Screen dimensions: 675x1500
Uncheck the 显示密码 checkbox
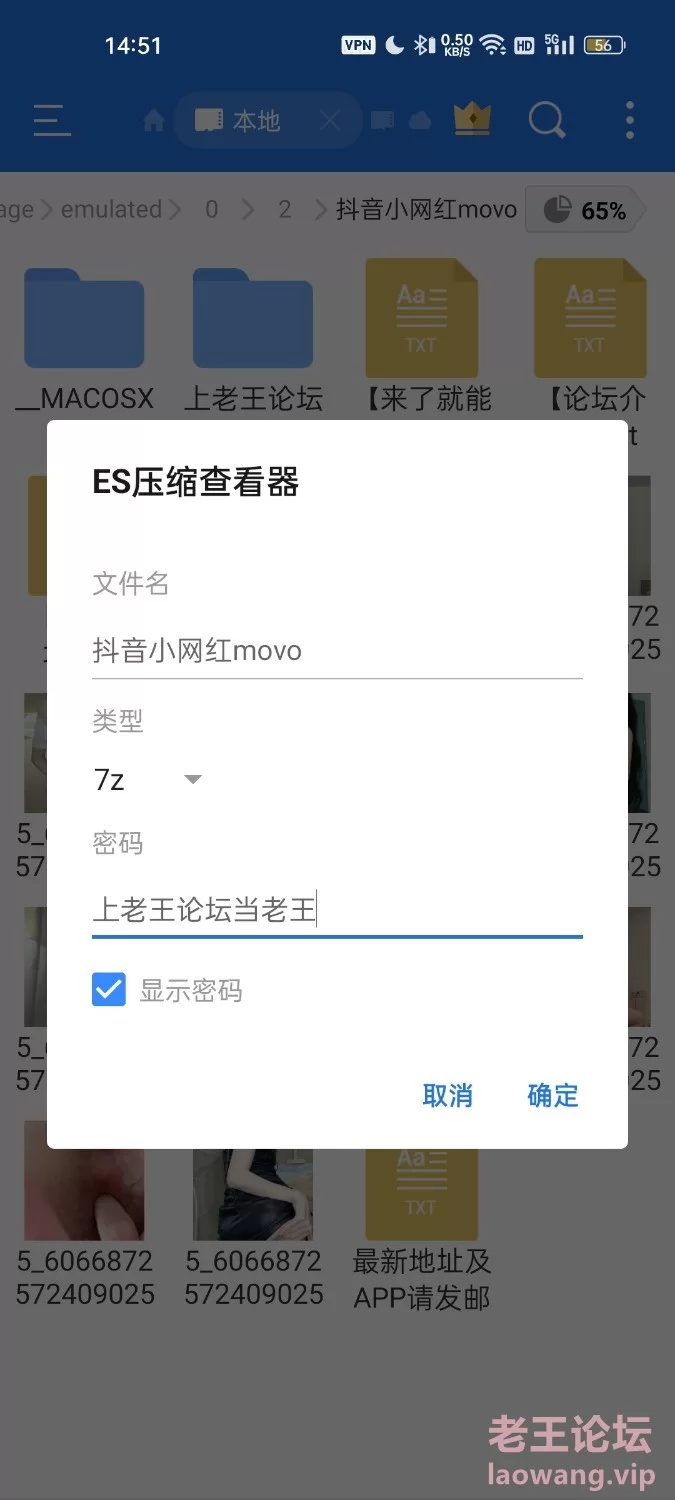pos(109,990)
